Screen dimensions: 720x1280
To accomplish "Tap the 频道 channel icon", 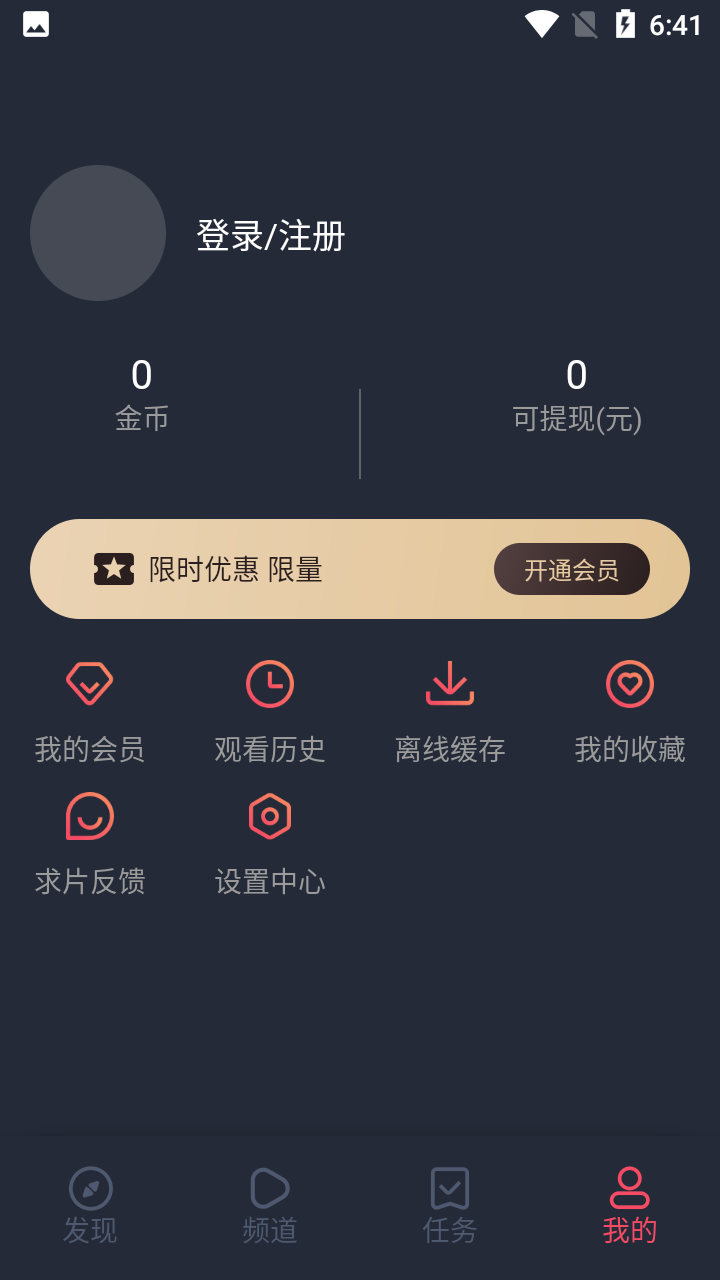I will tap(269, 1189).
